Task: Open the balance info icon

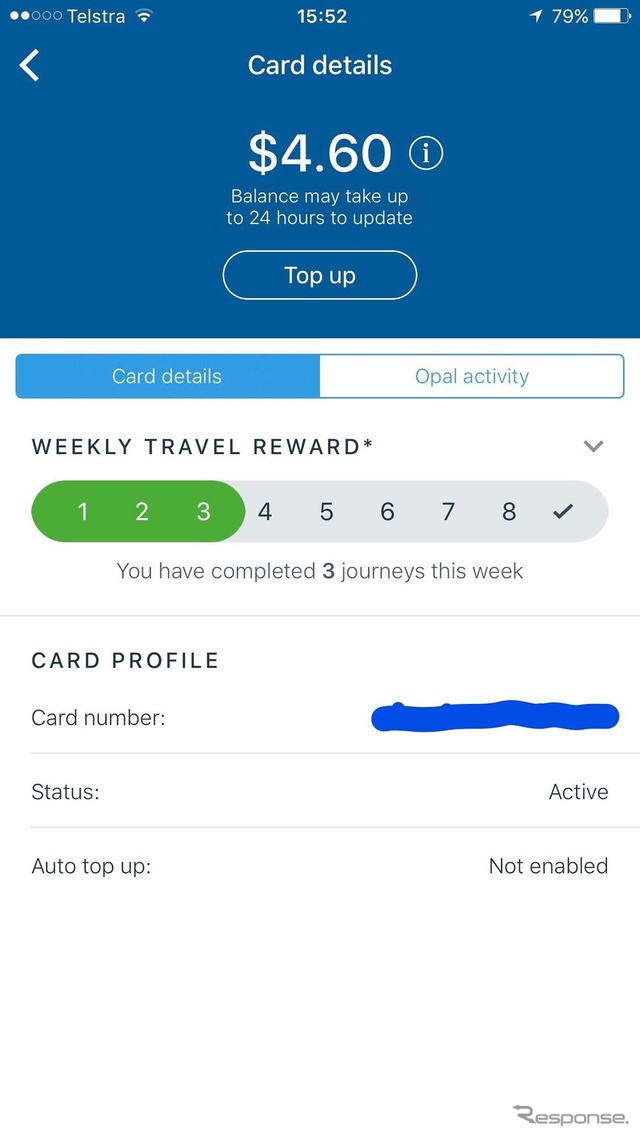Action: (x=426, y=153)
